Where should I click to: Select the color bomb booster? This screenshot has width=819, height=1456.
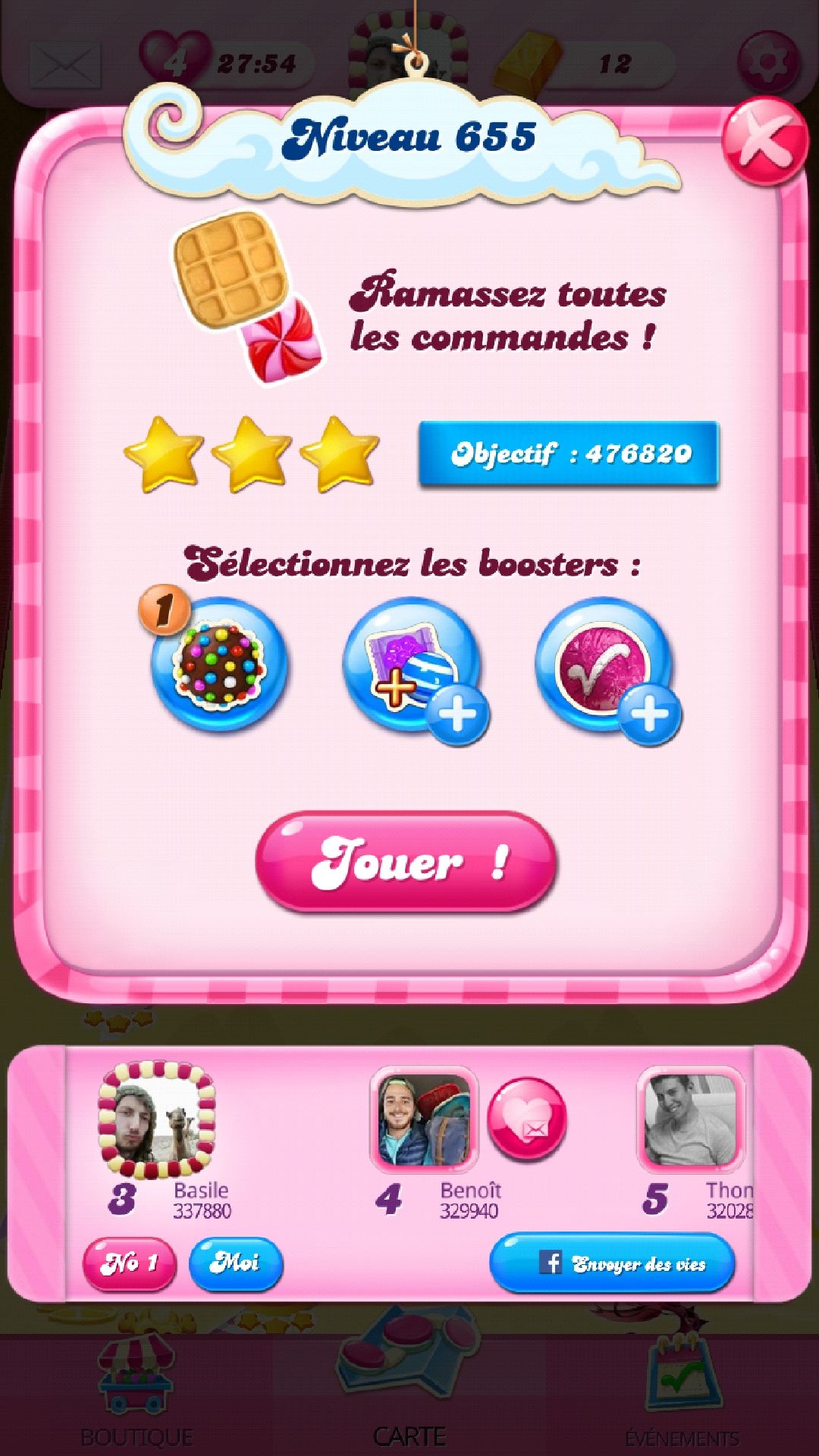[x=218, y=664]
